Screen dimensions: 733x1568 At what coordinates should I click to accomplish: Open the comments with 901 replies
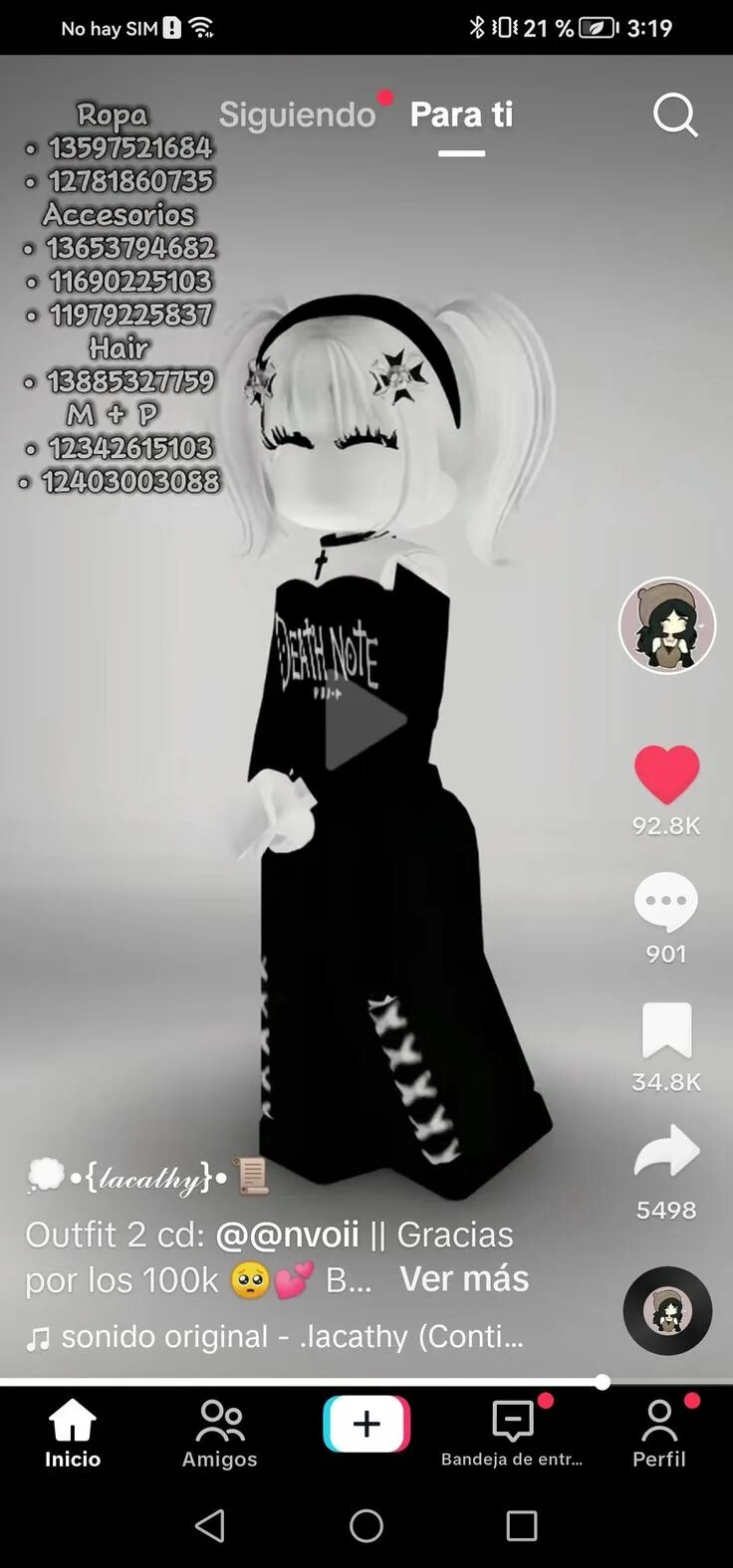pos(666,901)
